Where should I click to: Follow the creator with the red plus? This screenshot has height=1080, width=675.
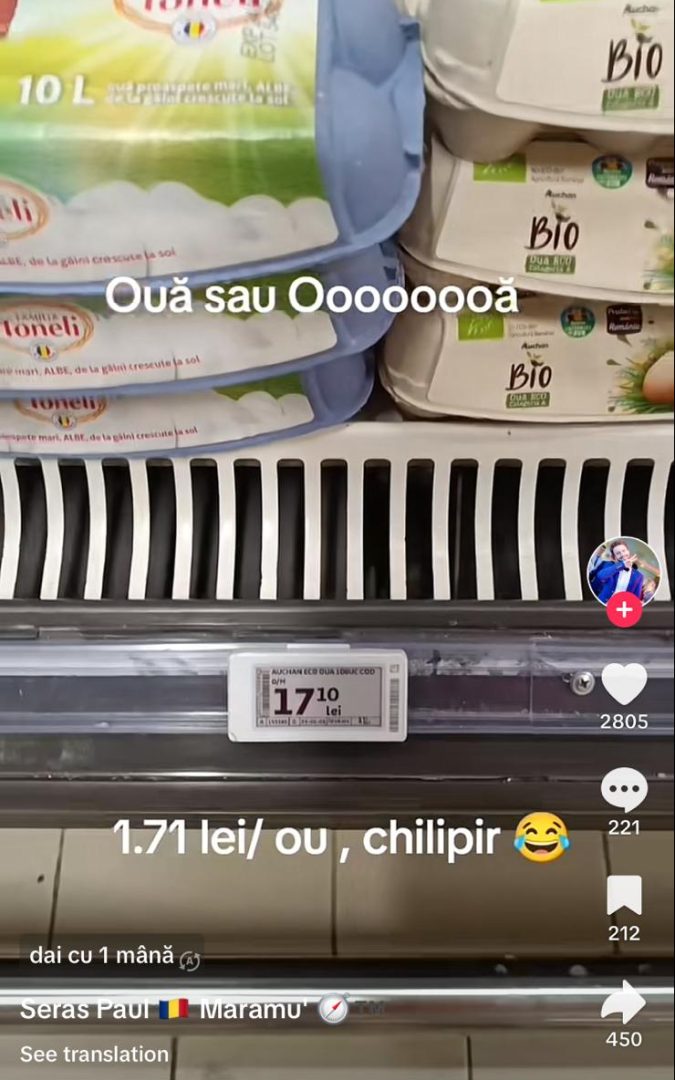click(624, 609)
